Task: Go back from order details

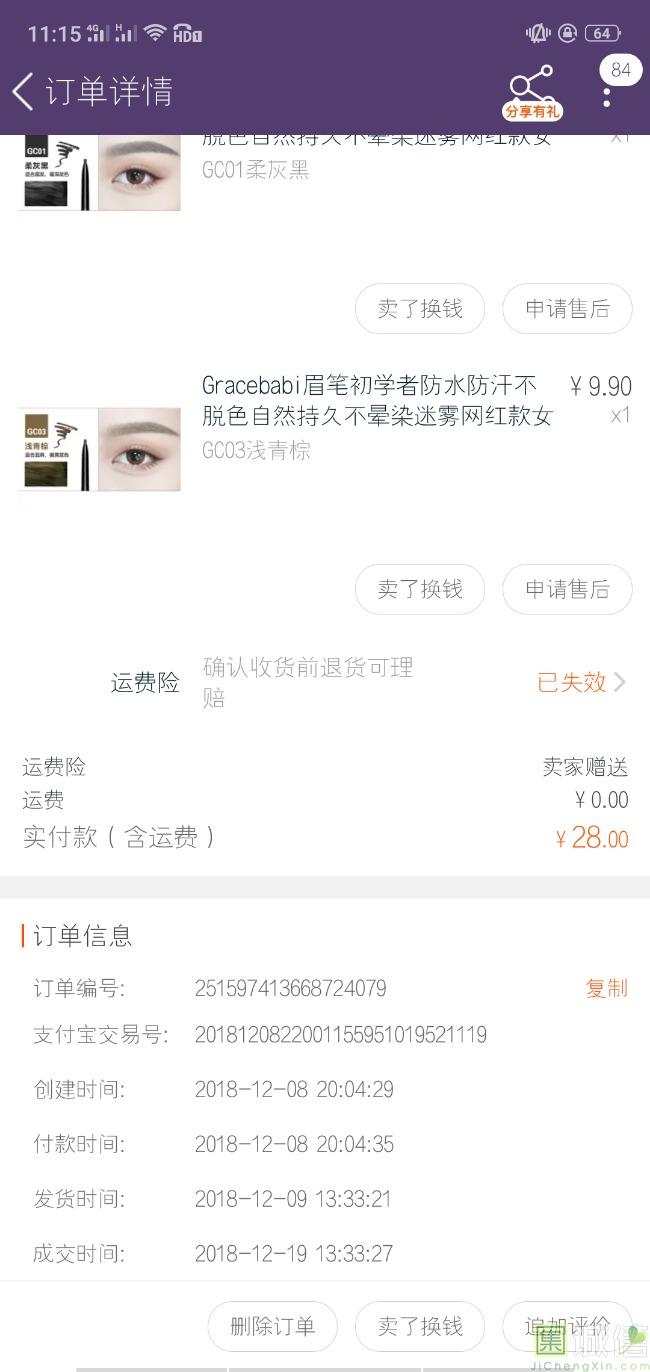Action: pos(24,92)
